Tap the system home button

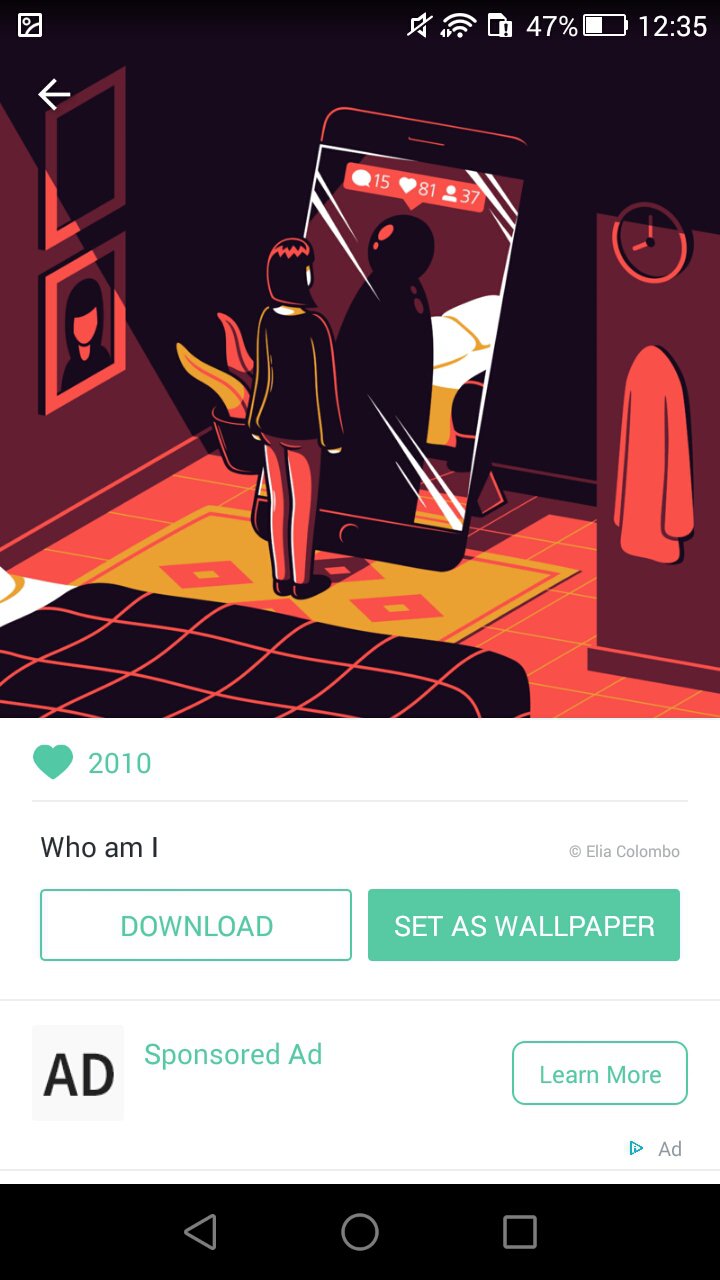tap(360, 1232)
